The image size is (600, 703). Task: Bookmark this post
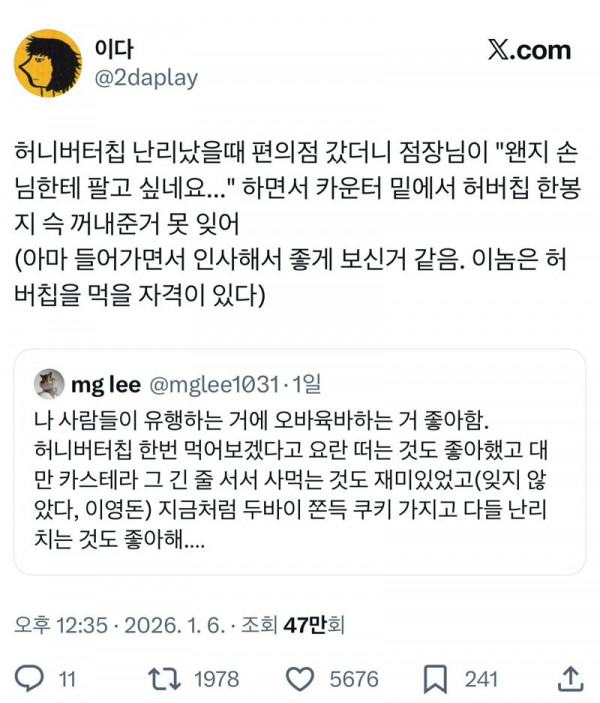click(436, 679)
